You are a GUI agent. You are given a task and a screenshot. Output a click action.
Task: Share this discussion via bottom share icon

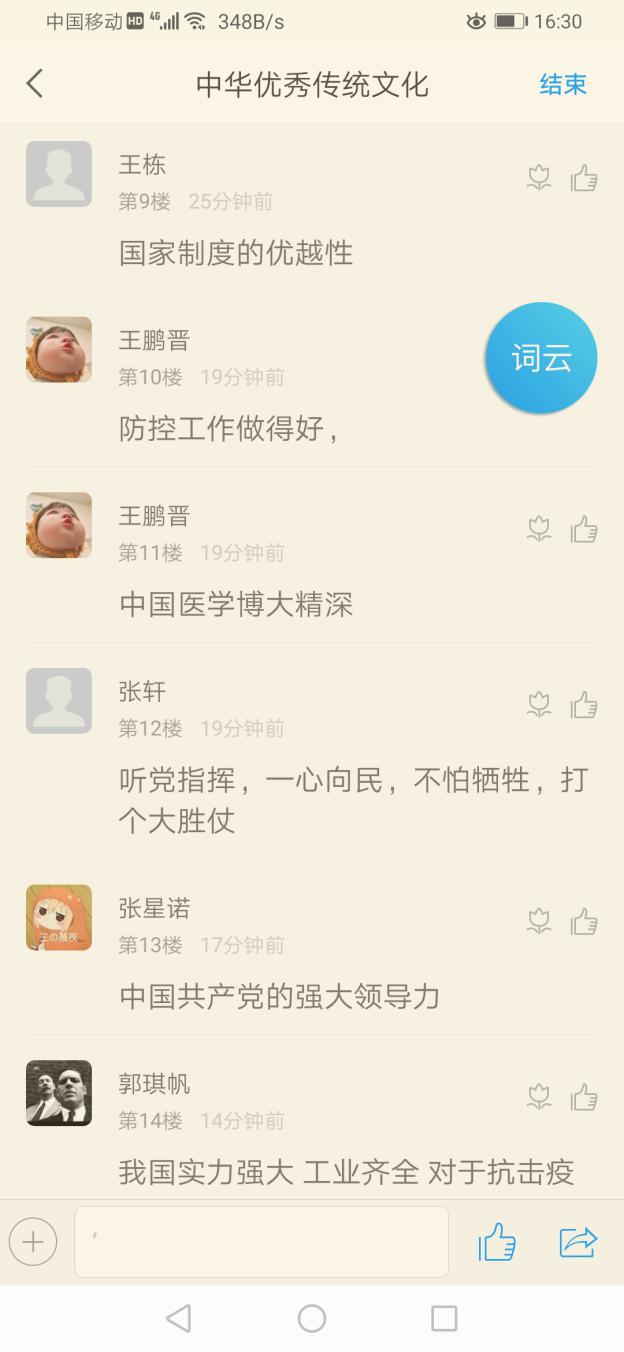pos(578,1242)
